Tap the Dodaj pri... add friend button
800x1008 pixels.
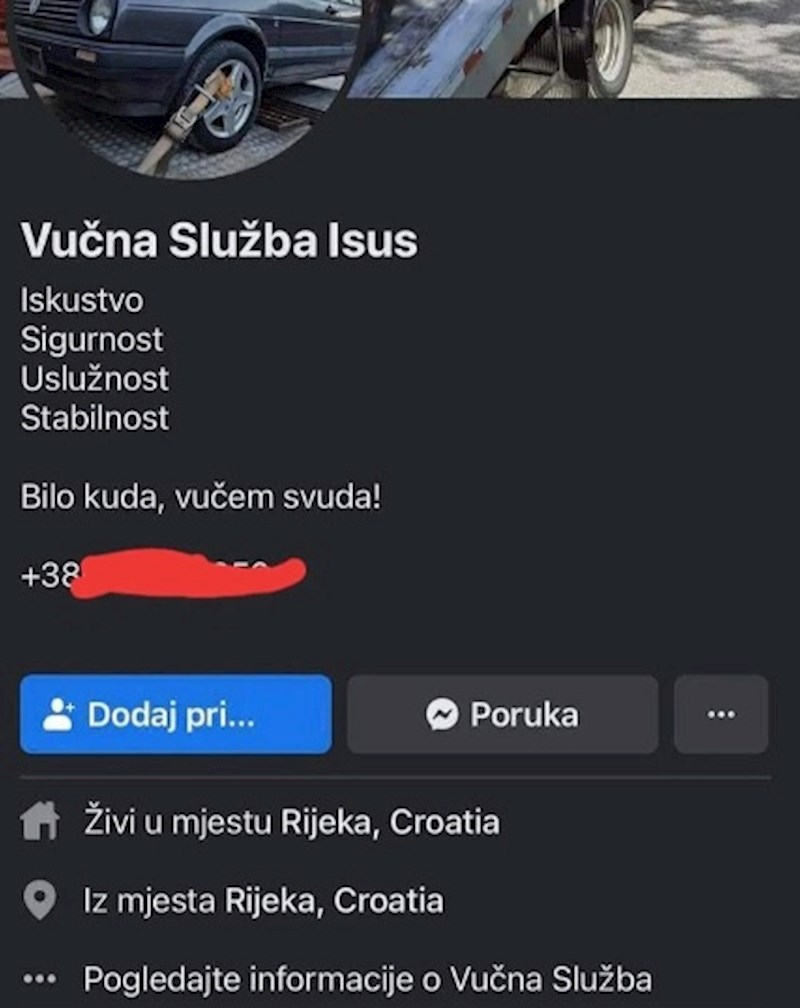(175, 714)
